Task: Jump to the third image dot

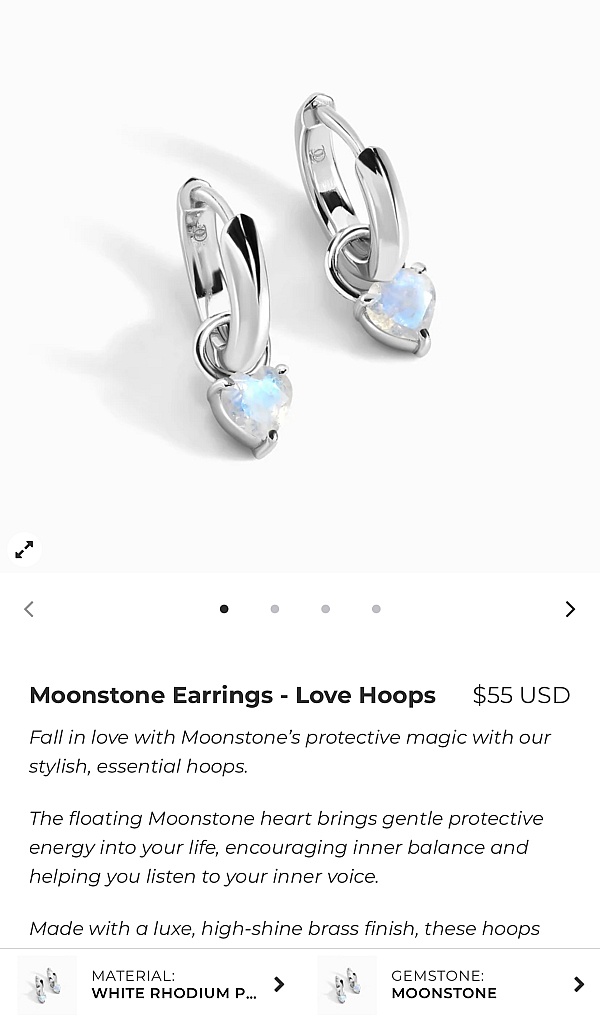Action: (325, 609)
